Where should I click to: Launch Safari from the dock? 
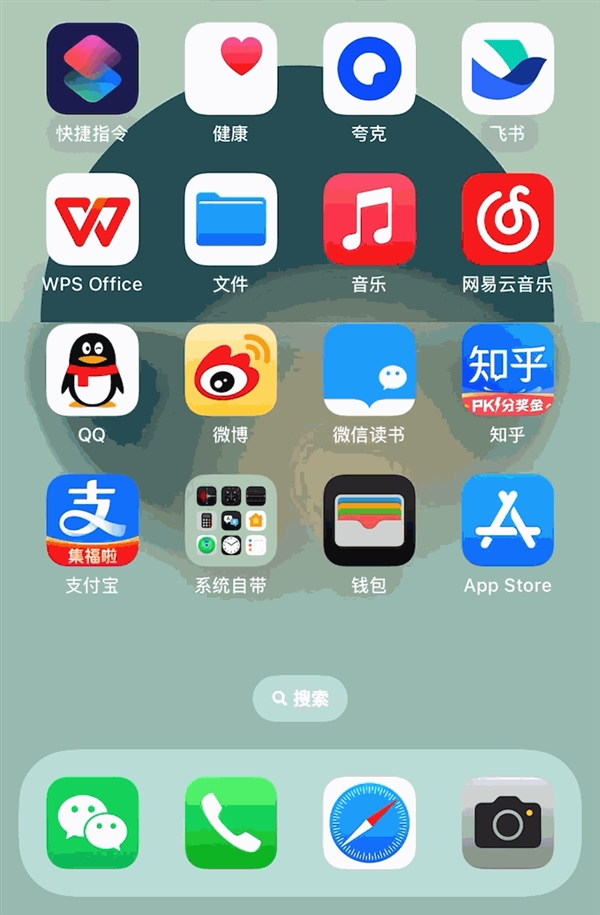coord(369,822)
